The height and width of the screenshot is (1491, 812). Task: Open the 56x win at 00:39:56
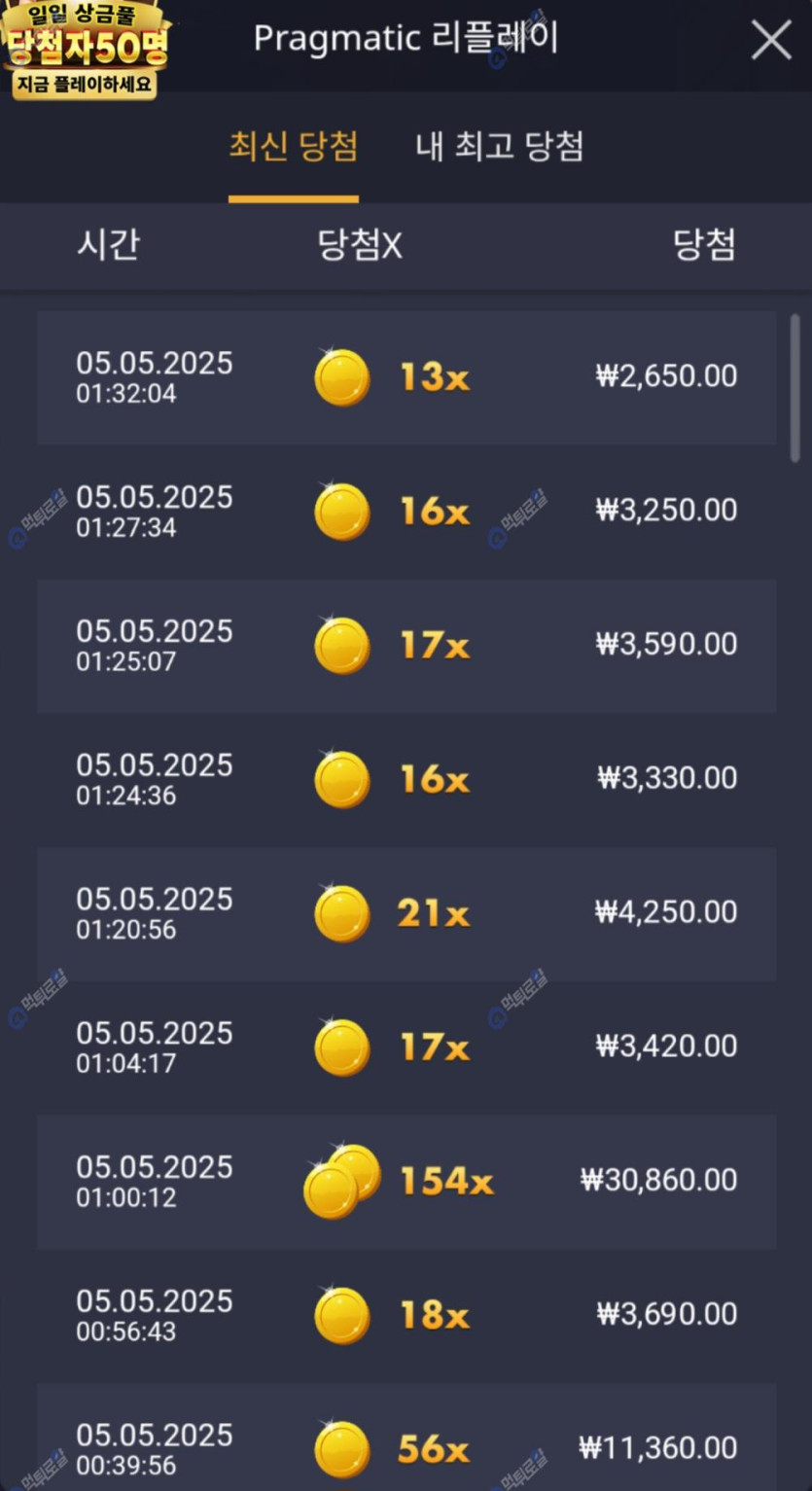pos(406,1438)
